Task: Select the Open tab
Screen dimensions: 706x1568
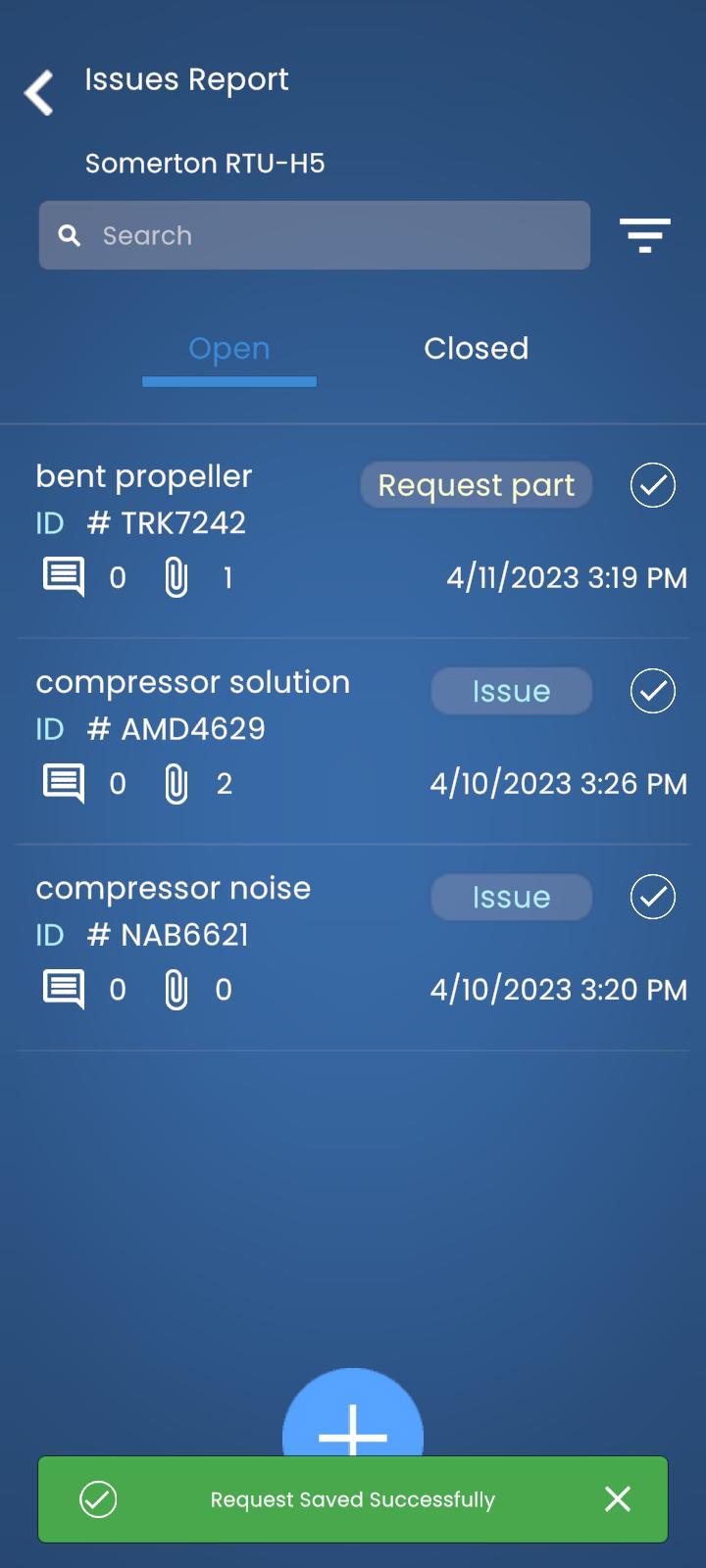Action: coord(229,349)
